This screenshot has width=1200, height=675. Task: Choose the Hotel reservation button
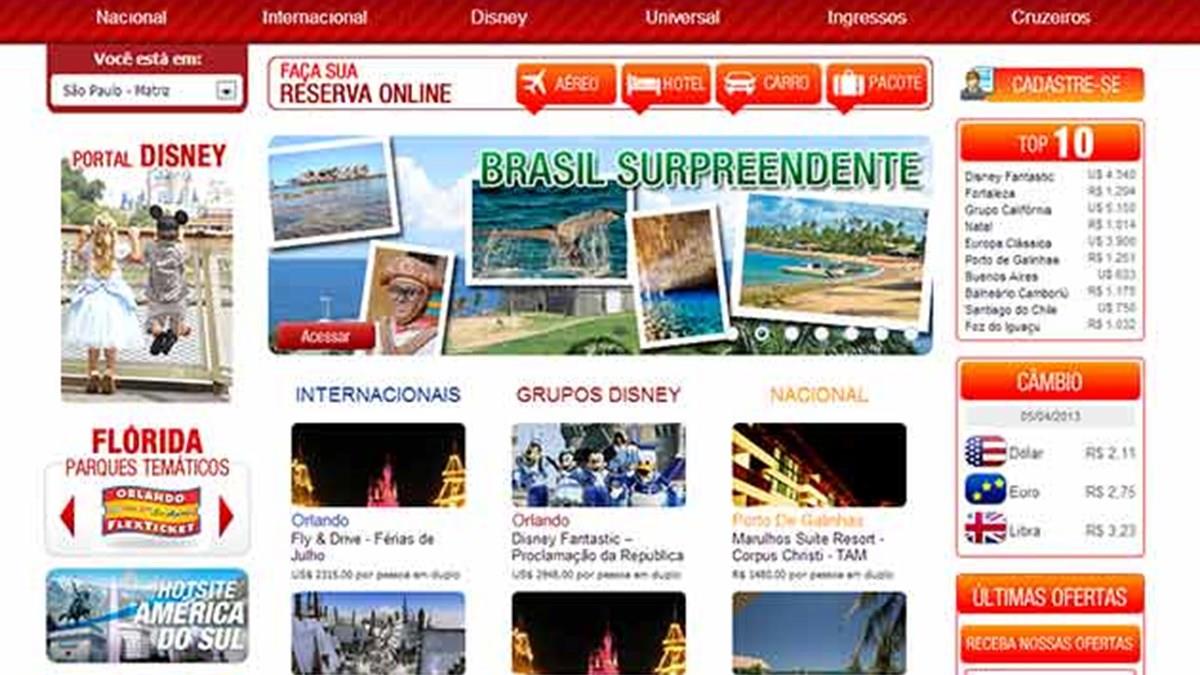click(666, 84)
